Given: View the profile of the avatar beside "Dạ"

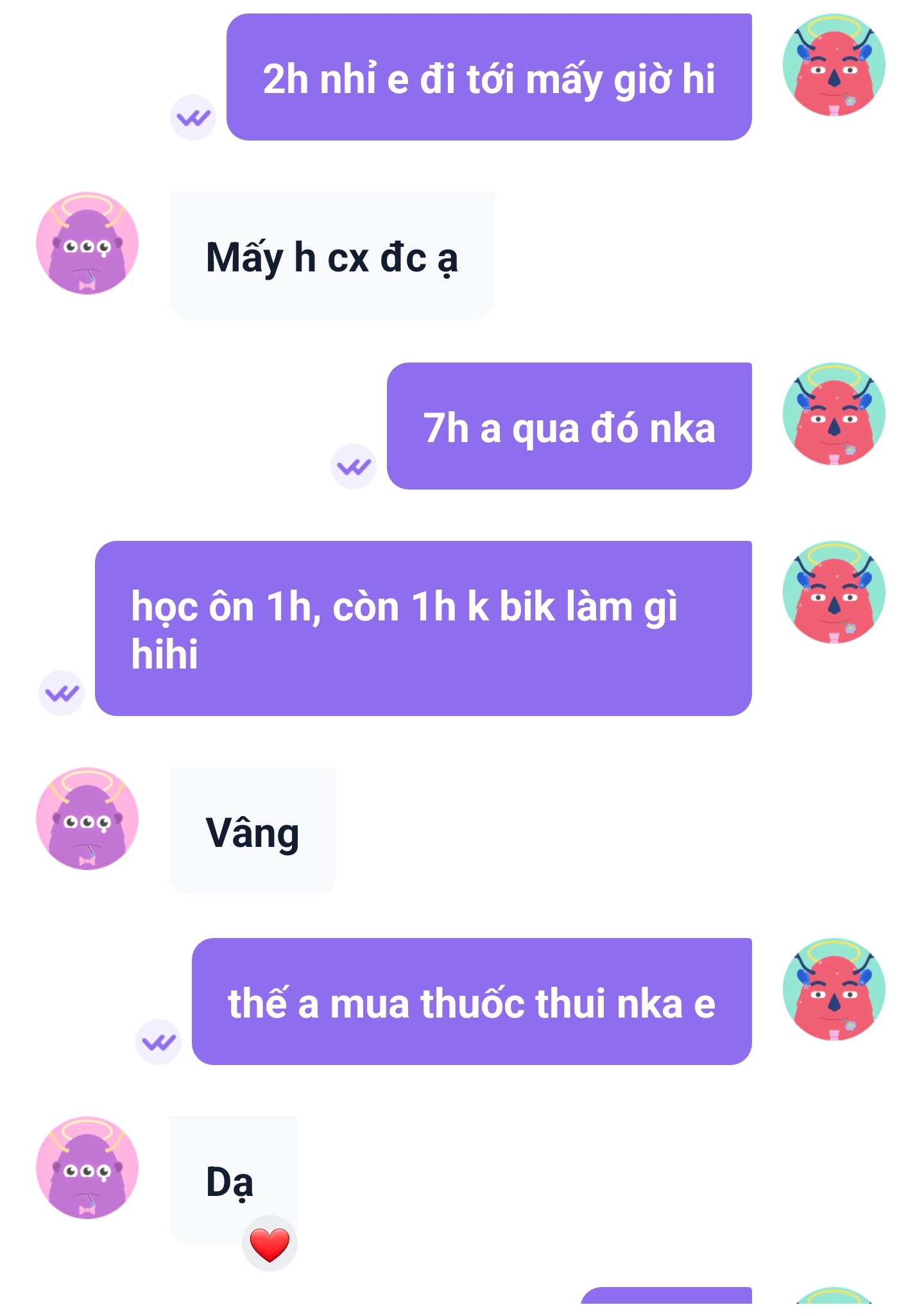Looking at the screenshot, I should coord(87,1168).
